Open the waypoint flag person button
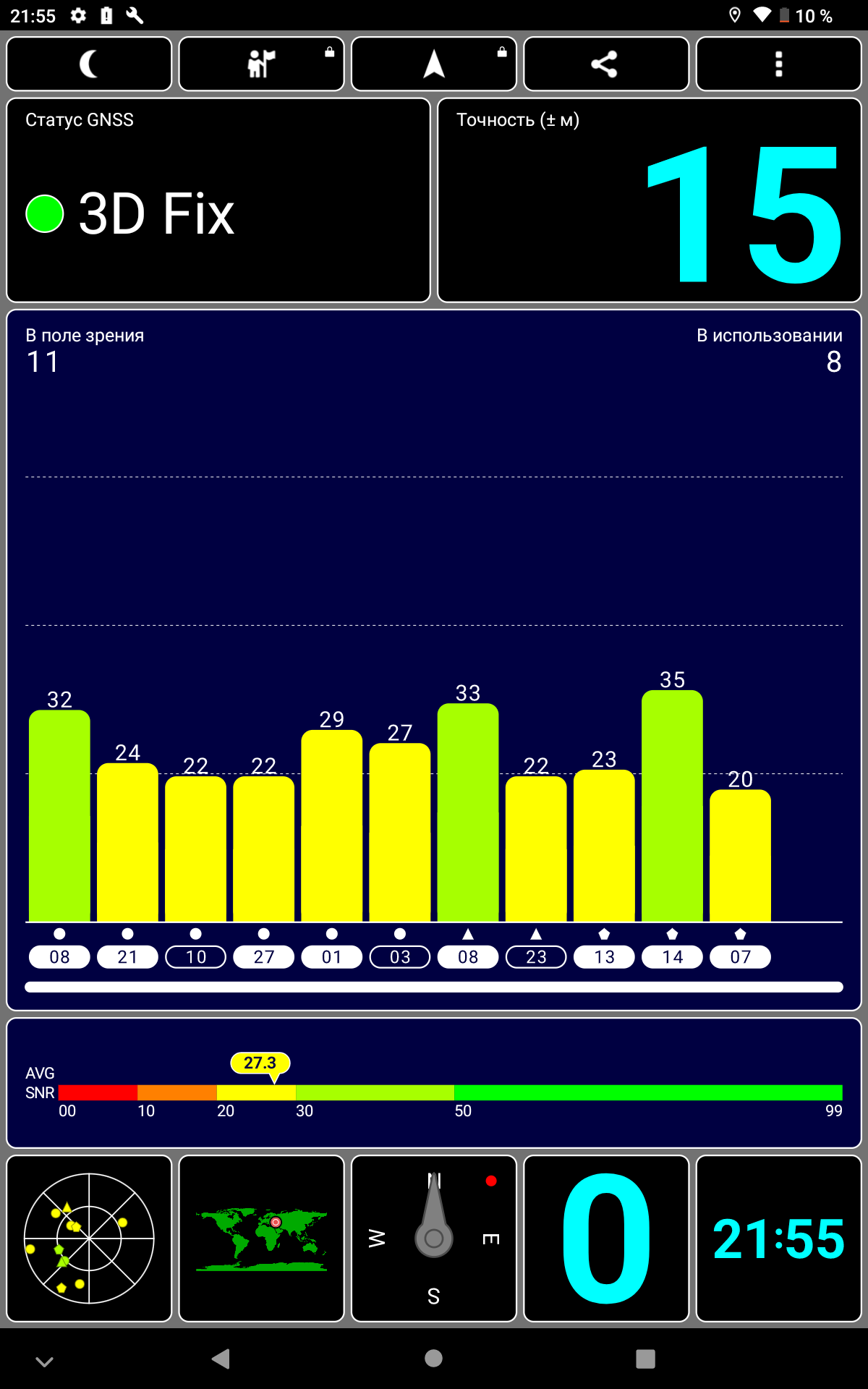868x1389 pixels. (261, 64)
